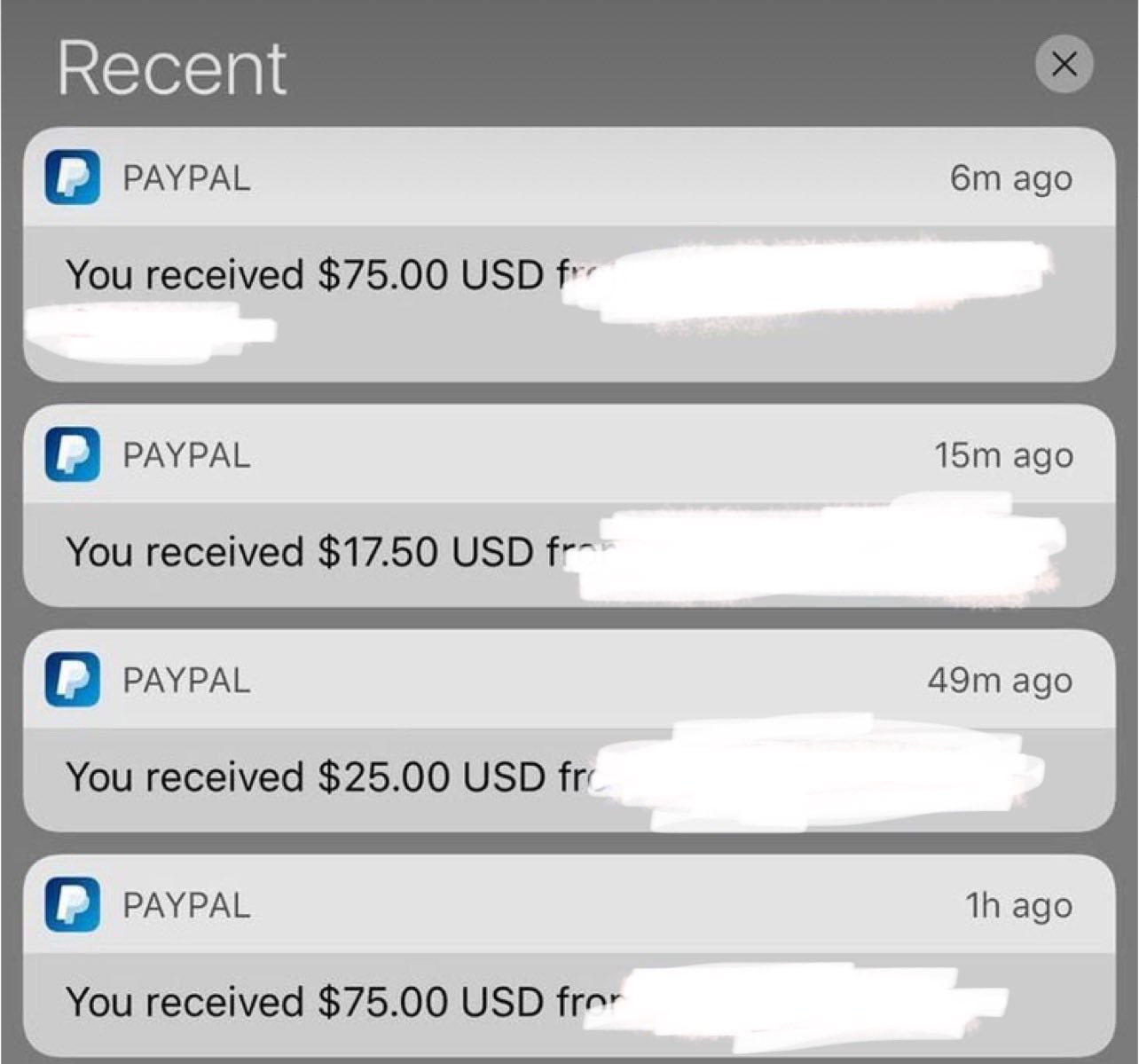1139x1064 pixels.
Task: Open the $25.00 USD PayPal notification
Action: (568, 731)
